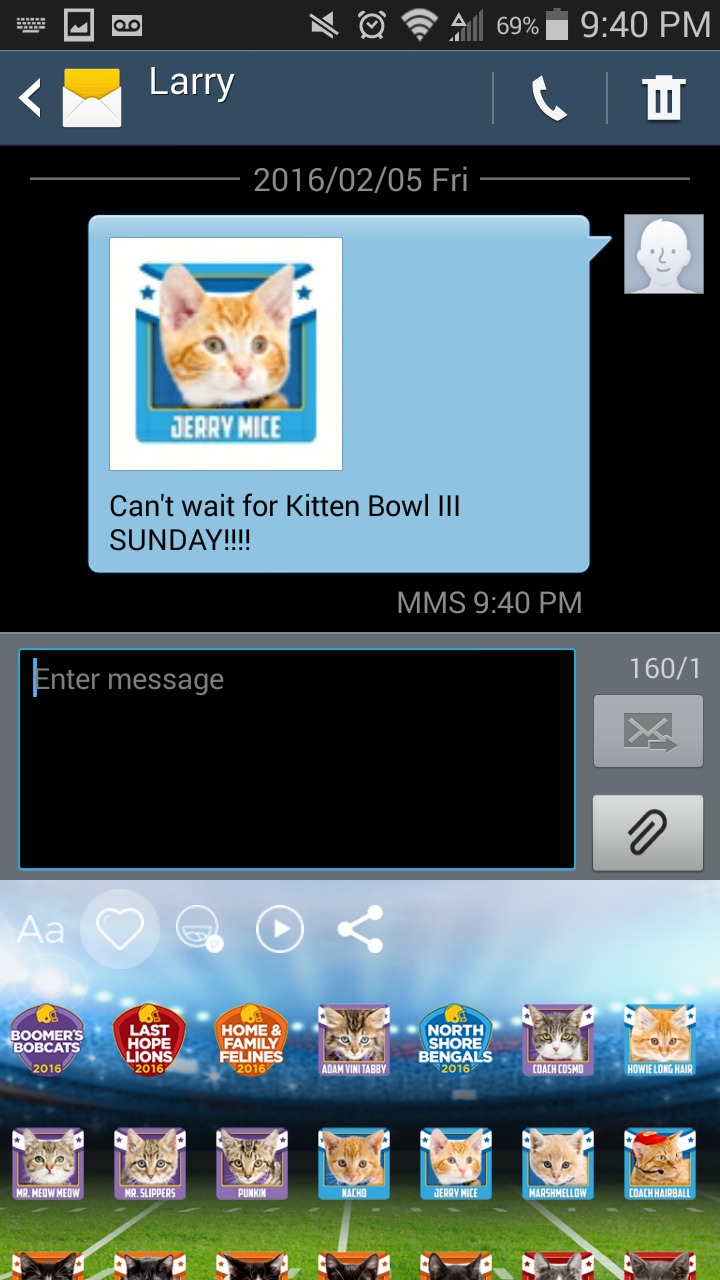Choose the Home & Family Felines sticker
Image resolution: width=720 pixels, height=1280 pixels.
(x=251, y=1041)
